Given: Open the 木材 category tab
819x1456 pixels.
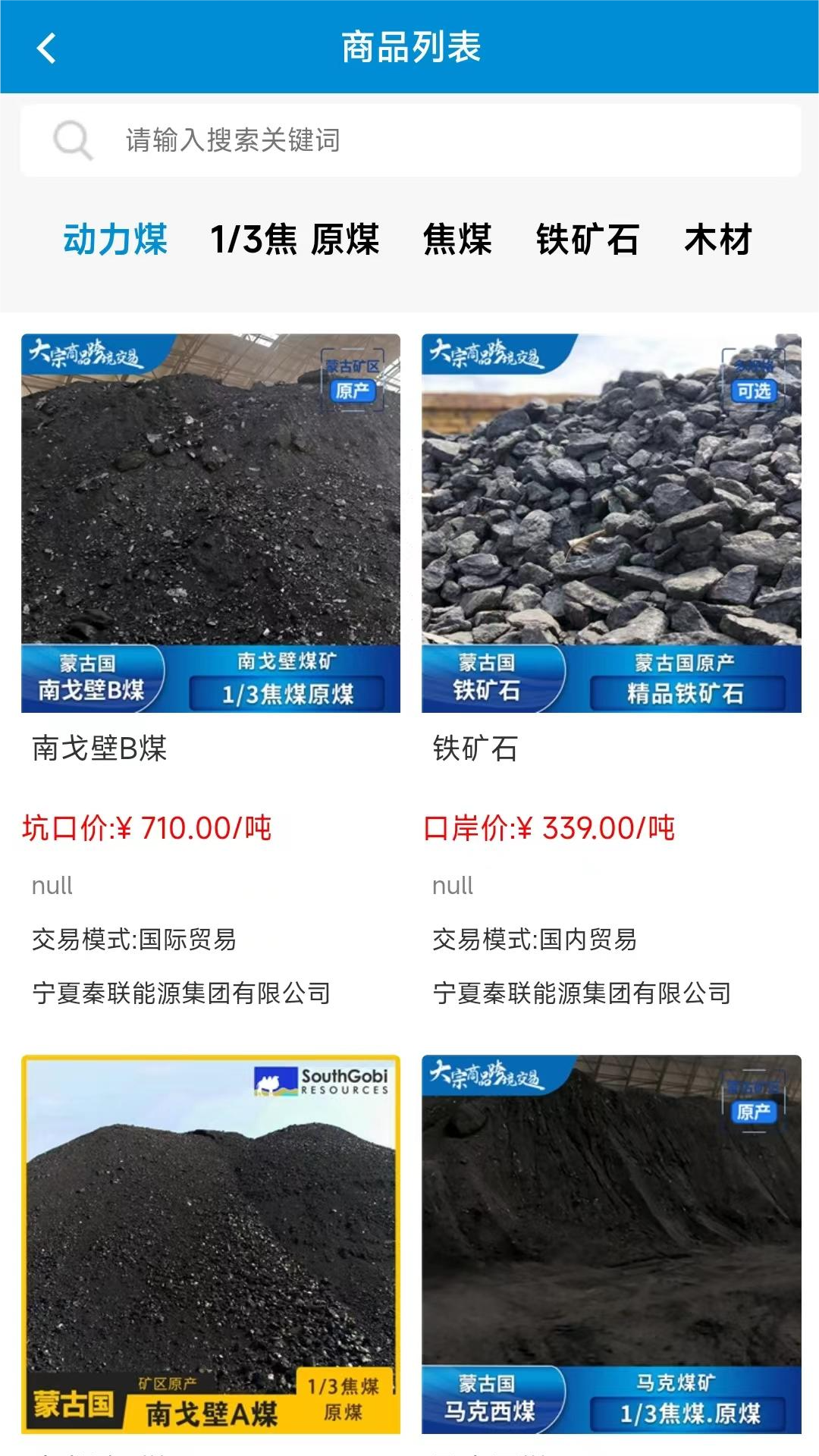Looking at the screenshot, I should 717,240.
